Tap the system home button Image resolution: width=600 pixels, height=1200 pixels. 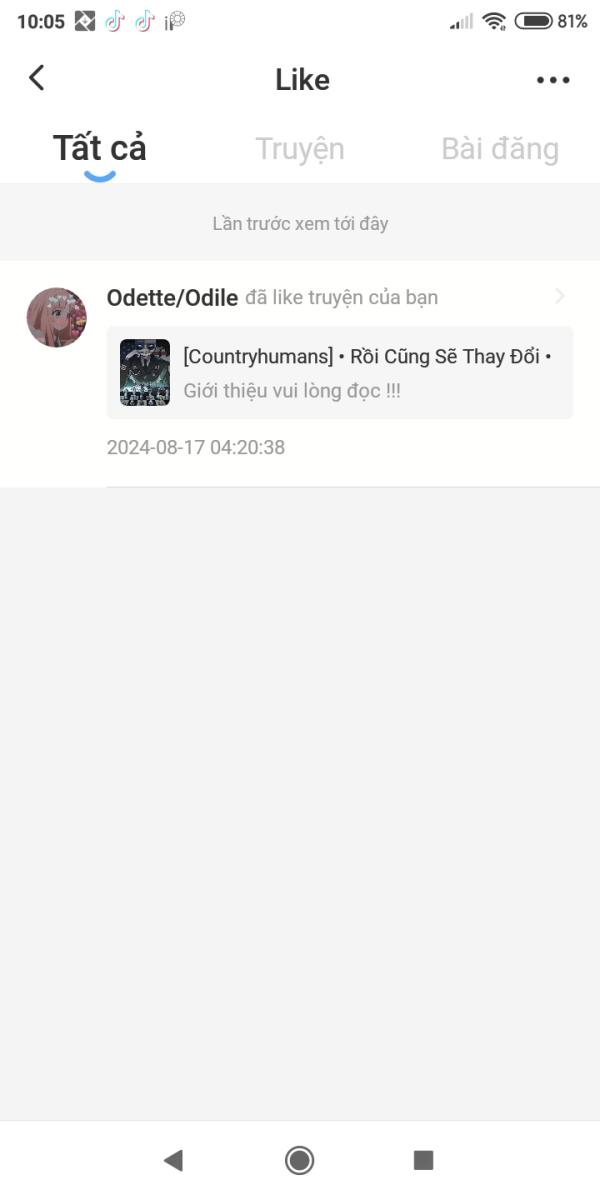click(x=299, y=1160)
